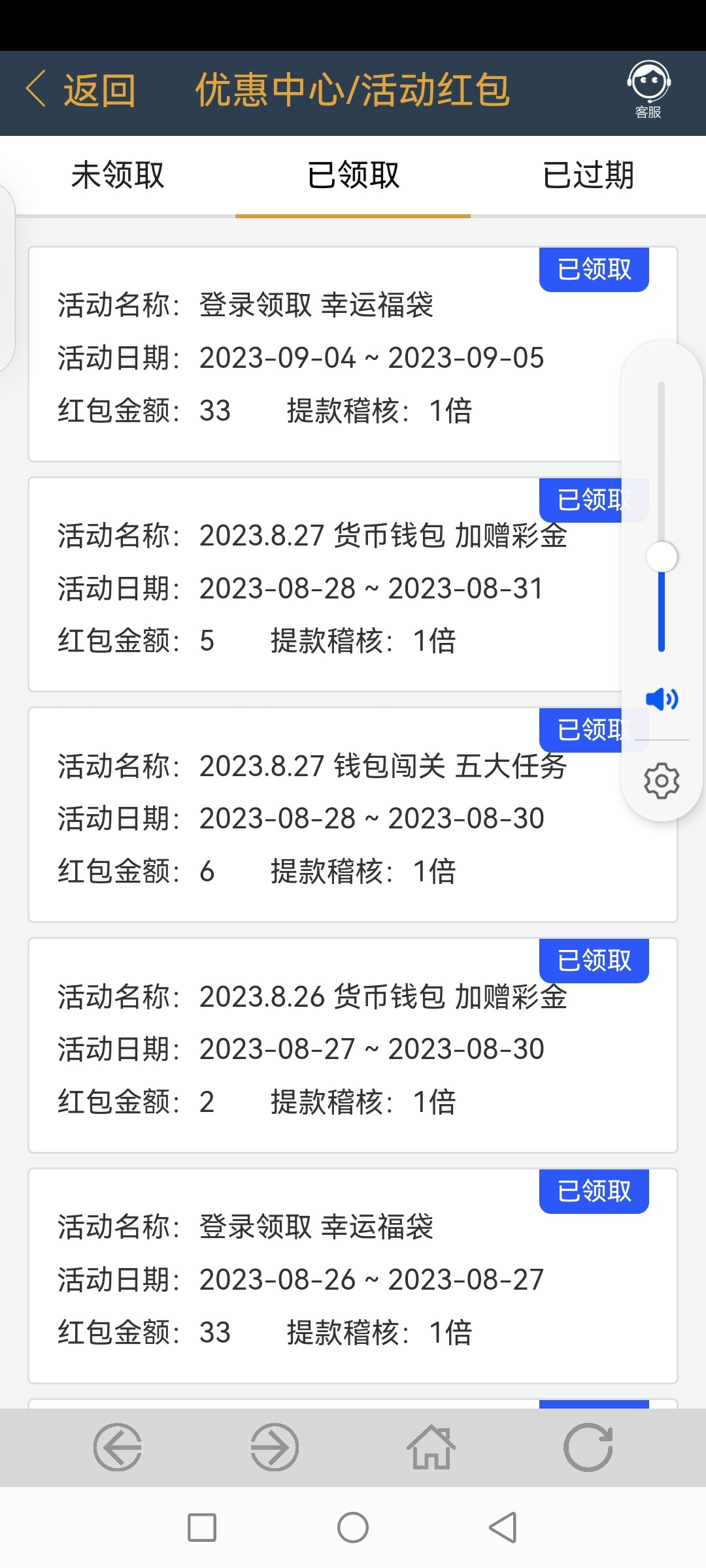Screen dimensions: 706x1568
Task: Open customer service via the 客服 headset icon
Action: (649, 88)
